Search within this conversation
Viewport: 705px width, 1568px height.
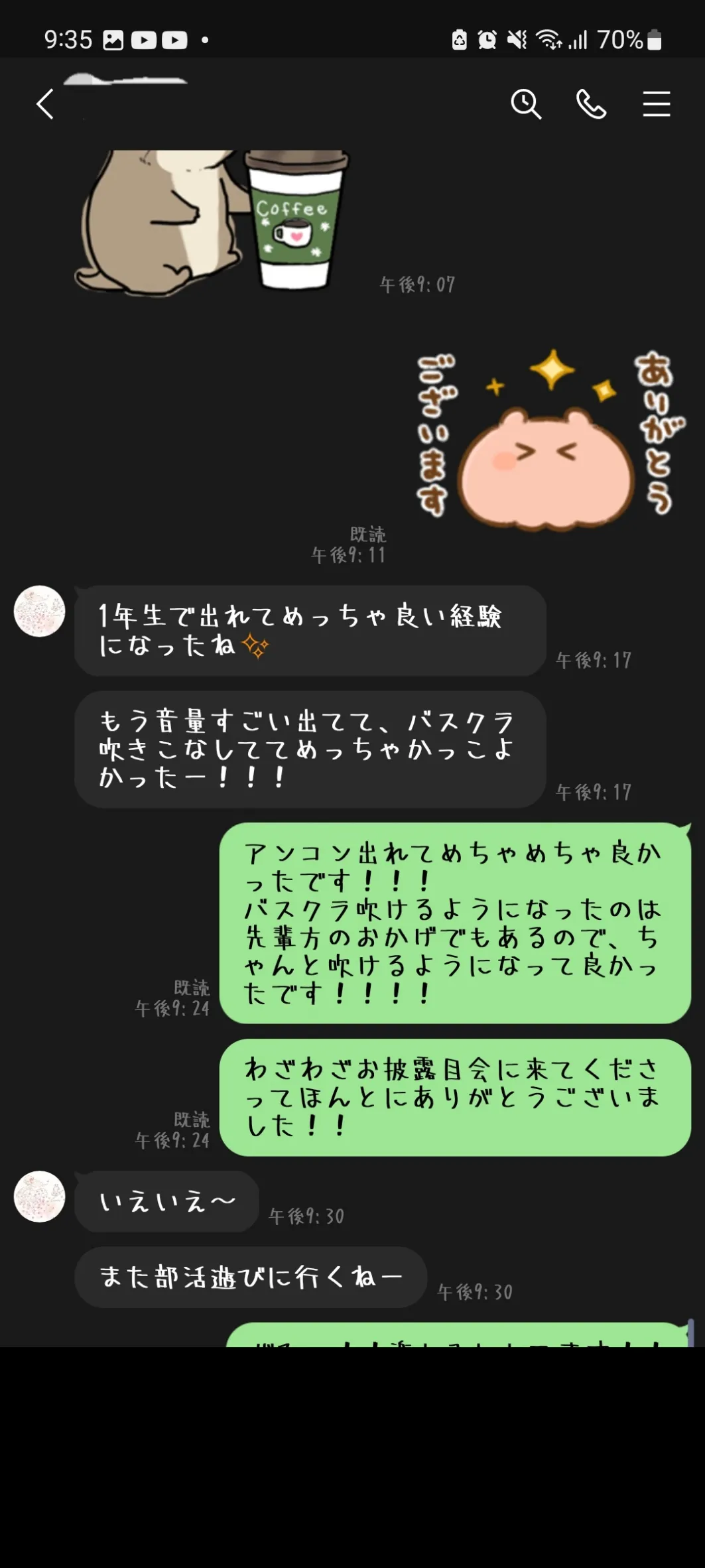click(x=526, y=104)
